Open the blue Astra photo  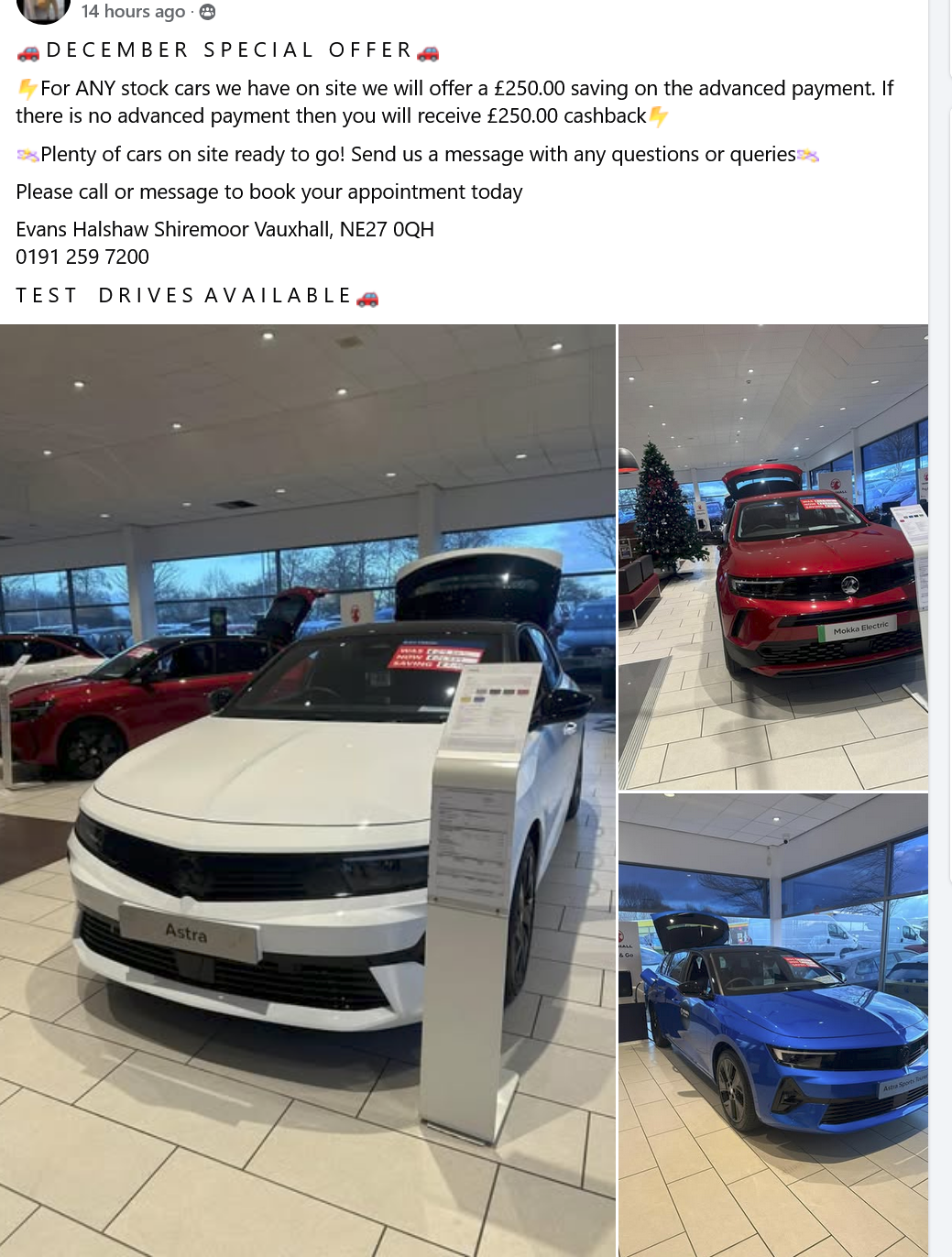[x=772, y=1024]
